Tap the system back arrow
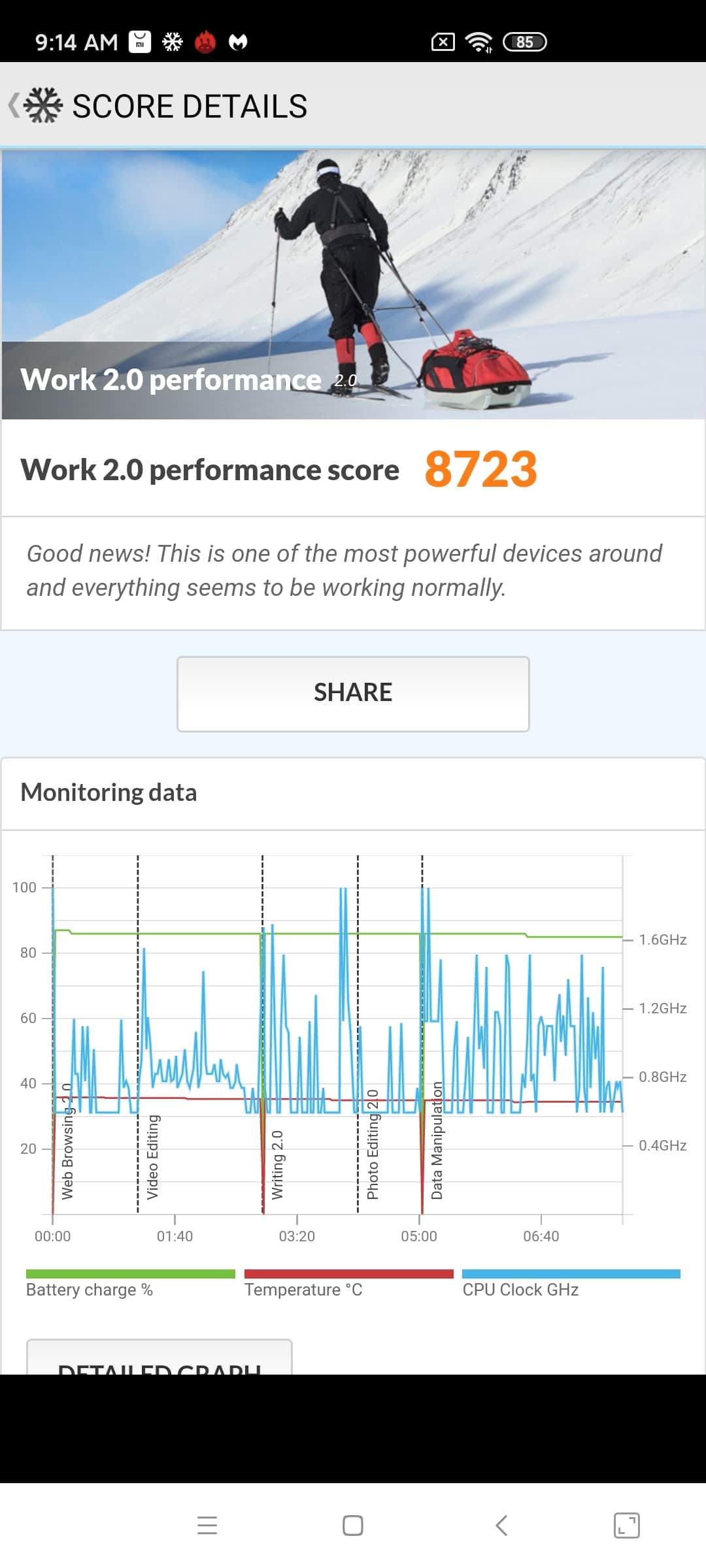Viewport: 706px width, 1568px height. [x=501, y=1526]
